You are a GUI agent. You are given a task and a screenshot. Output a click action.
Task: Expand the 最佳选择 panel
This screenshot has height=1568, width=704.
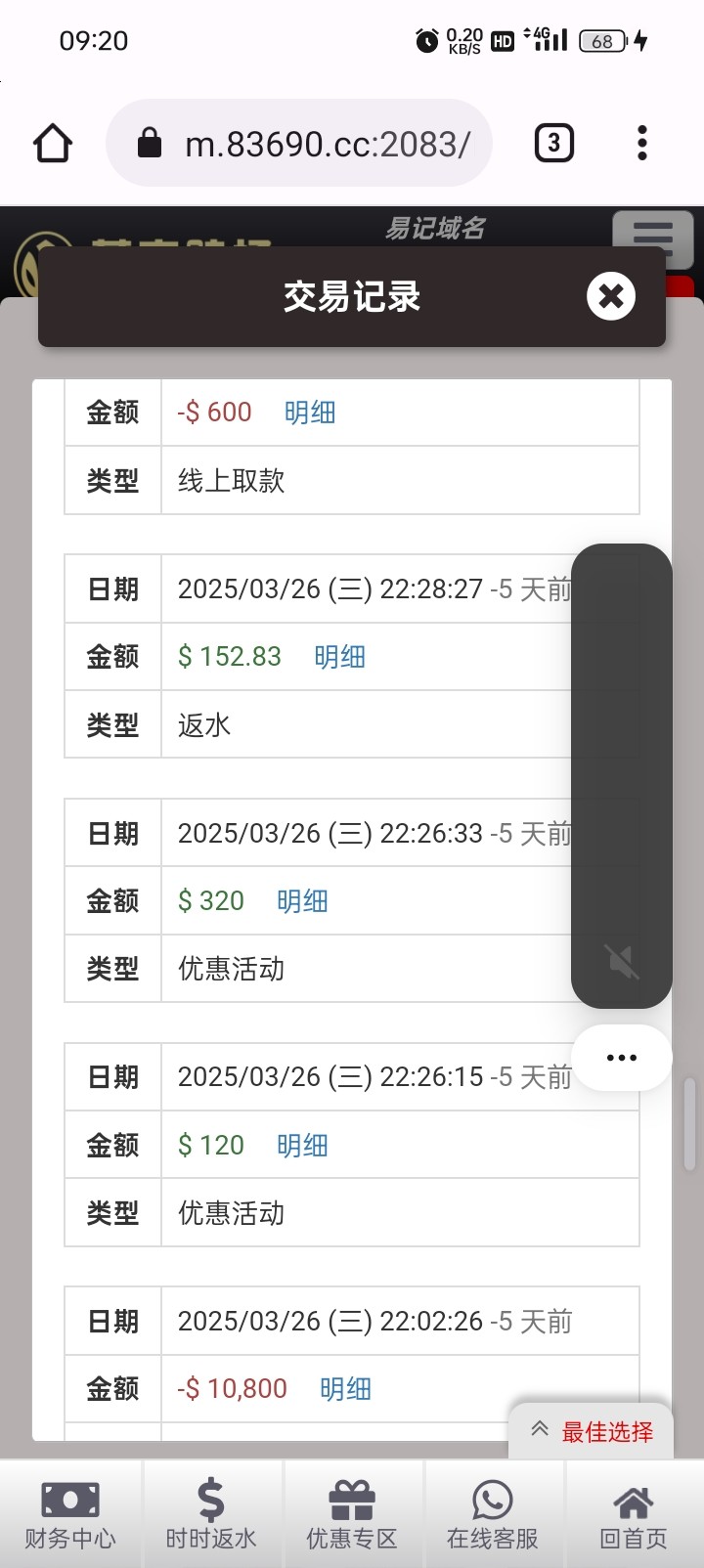point(593,1432)
